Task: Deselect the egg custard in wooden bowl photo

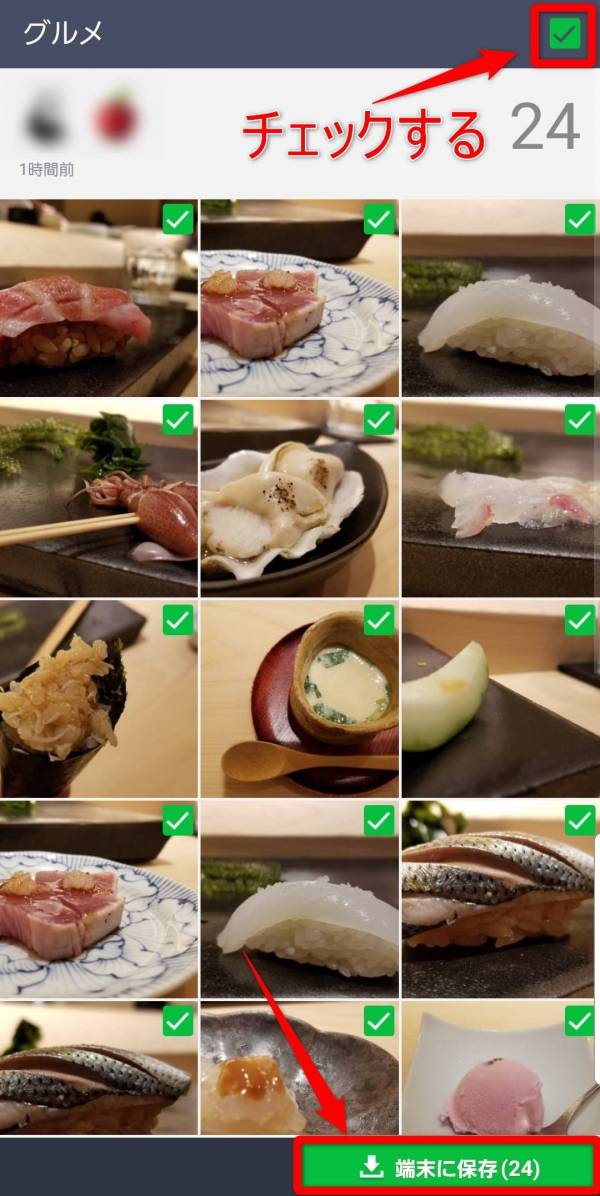Action: coord(379,620)
